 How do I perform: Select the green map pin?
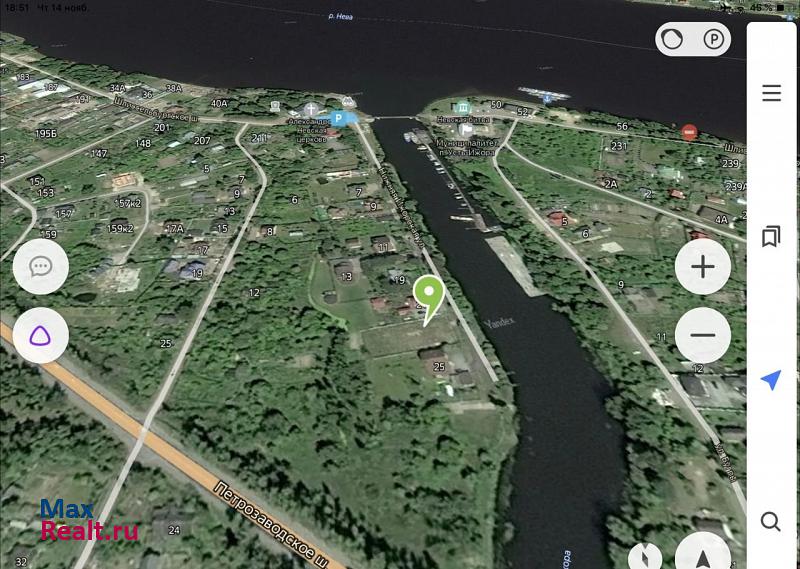[429, 295]
